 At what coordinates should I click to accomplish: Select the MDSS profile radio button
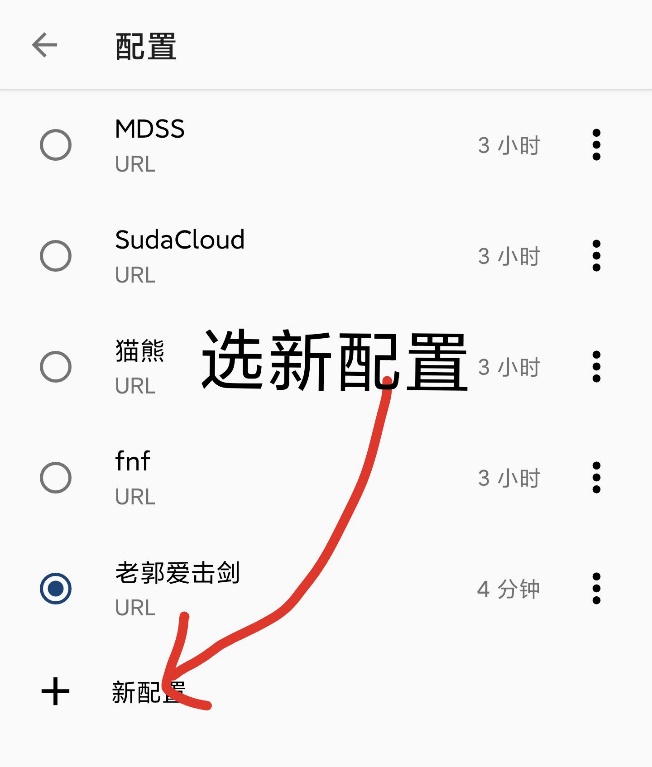pos(56,146)
